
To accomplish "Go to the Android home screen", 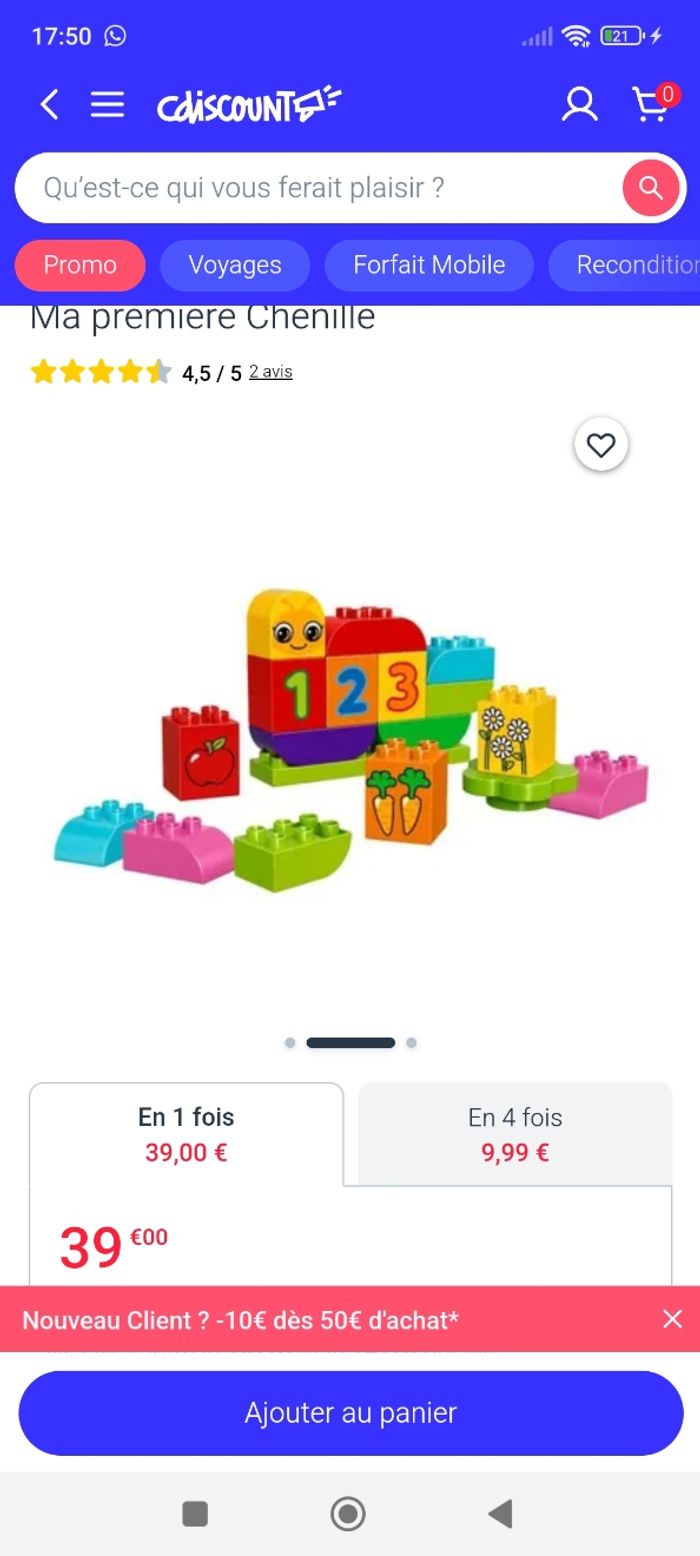I will click(348, 1514).
